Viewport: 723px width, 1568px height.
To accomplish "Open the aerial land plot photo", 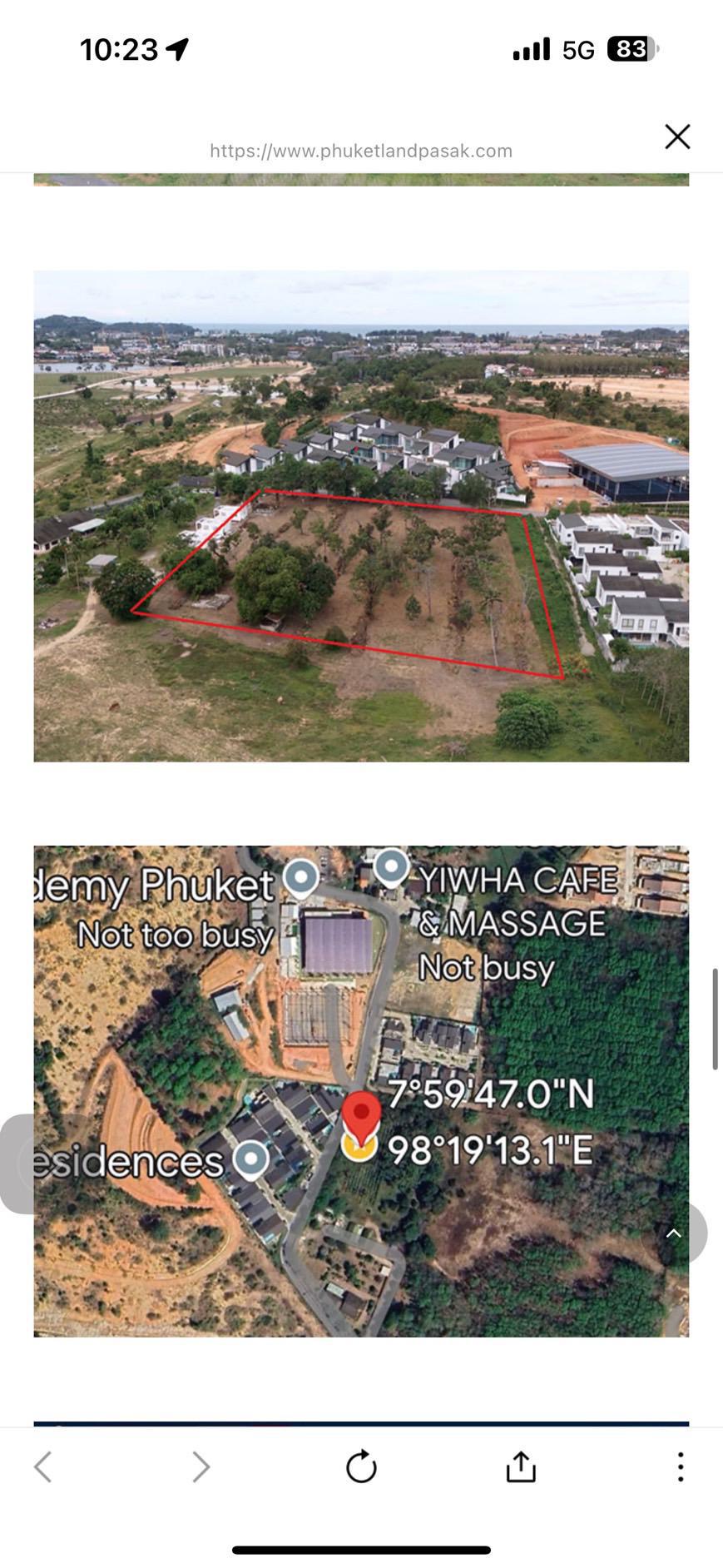I will pyautogui.click(x=361, y=515).
